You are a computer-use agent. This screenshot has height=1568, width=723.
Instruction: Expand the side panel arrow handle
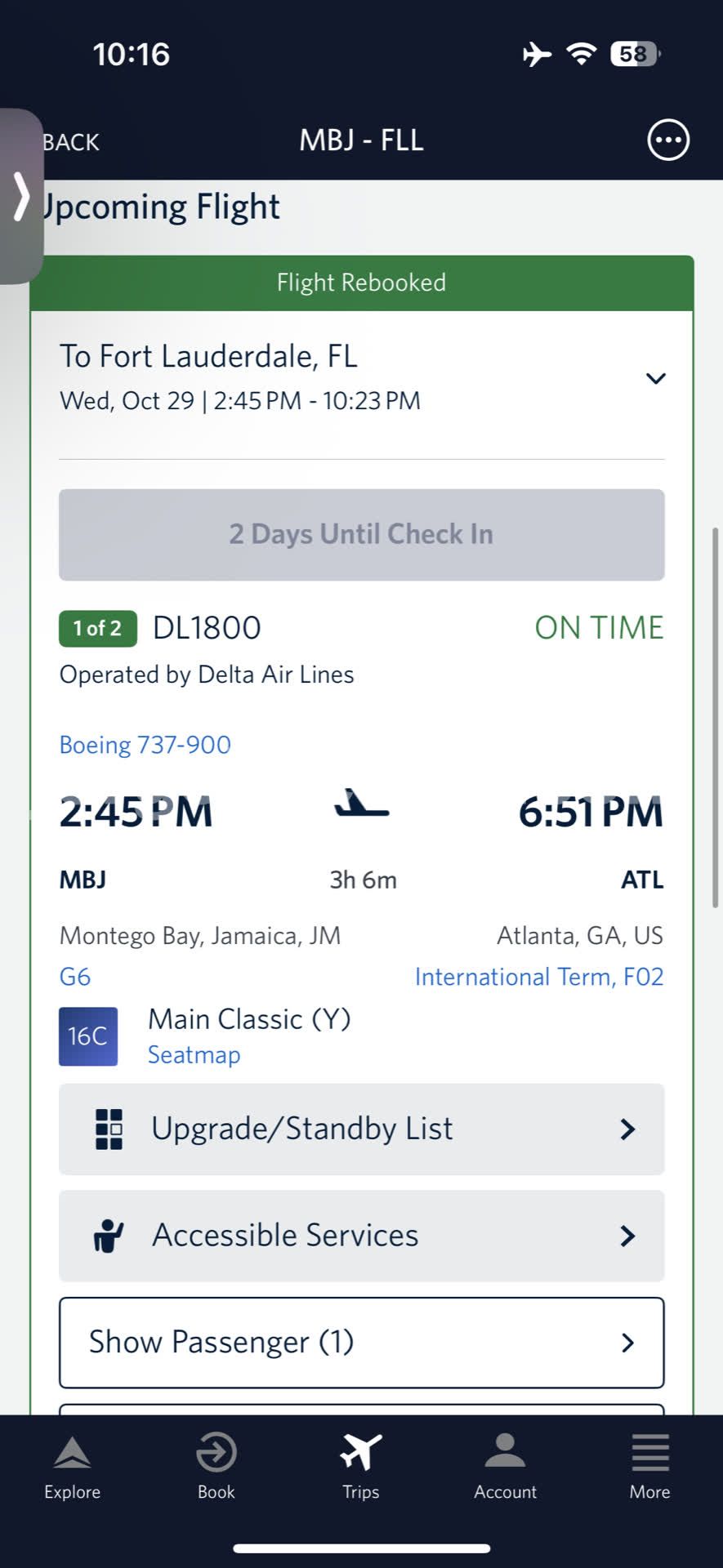tap(21, 196)
